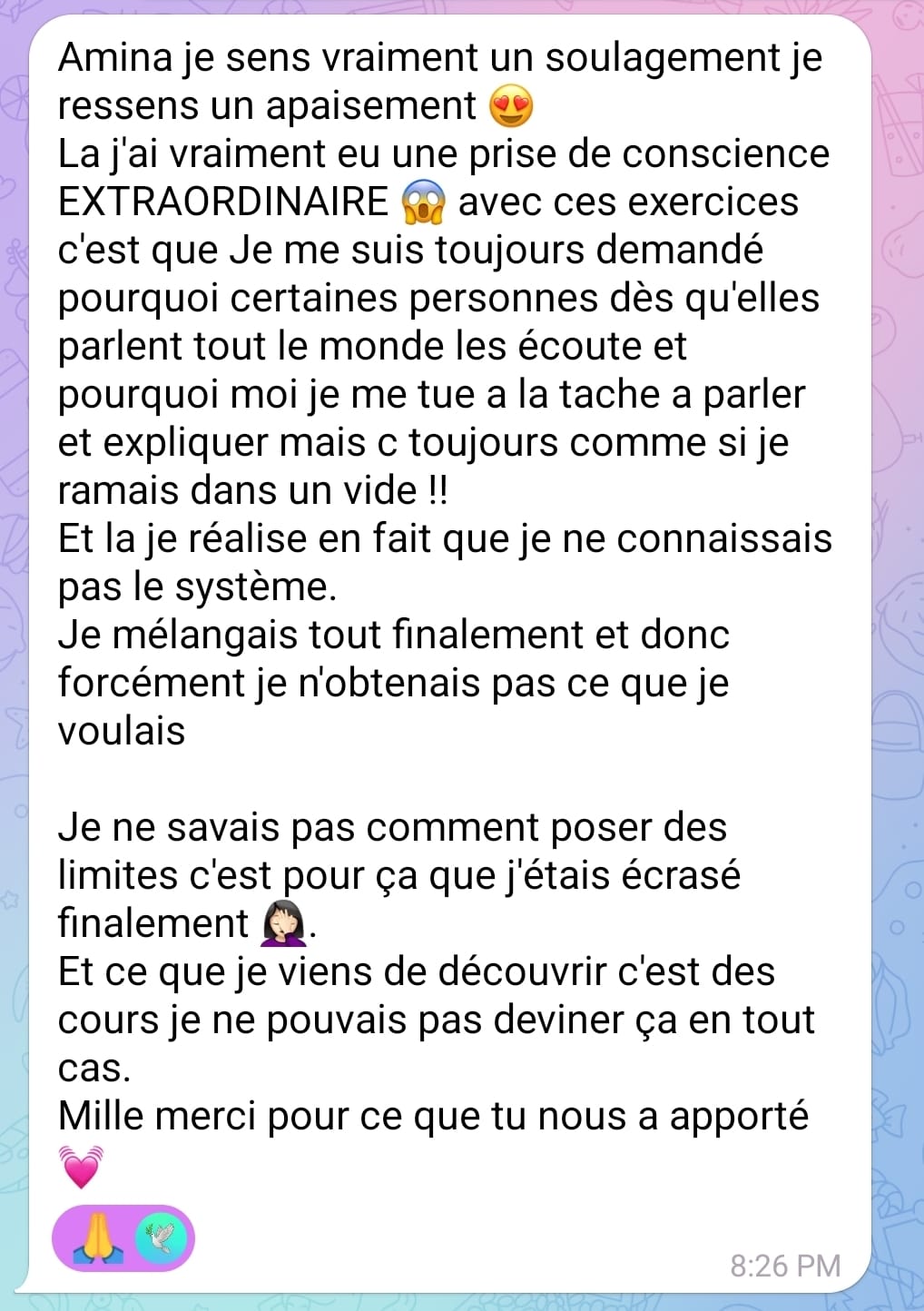Tap the praying hands reaction chip
The width and height of the screenshot is (924, 1311).
[x=98, y=1237]
